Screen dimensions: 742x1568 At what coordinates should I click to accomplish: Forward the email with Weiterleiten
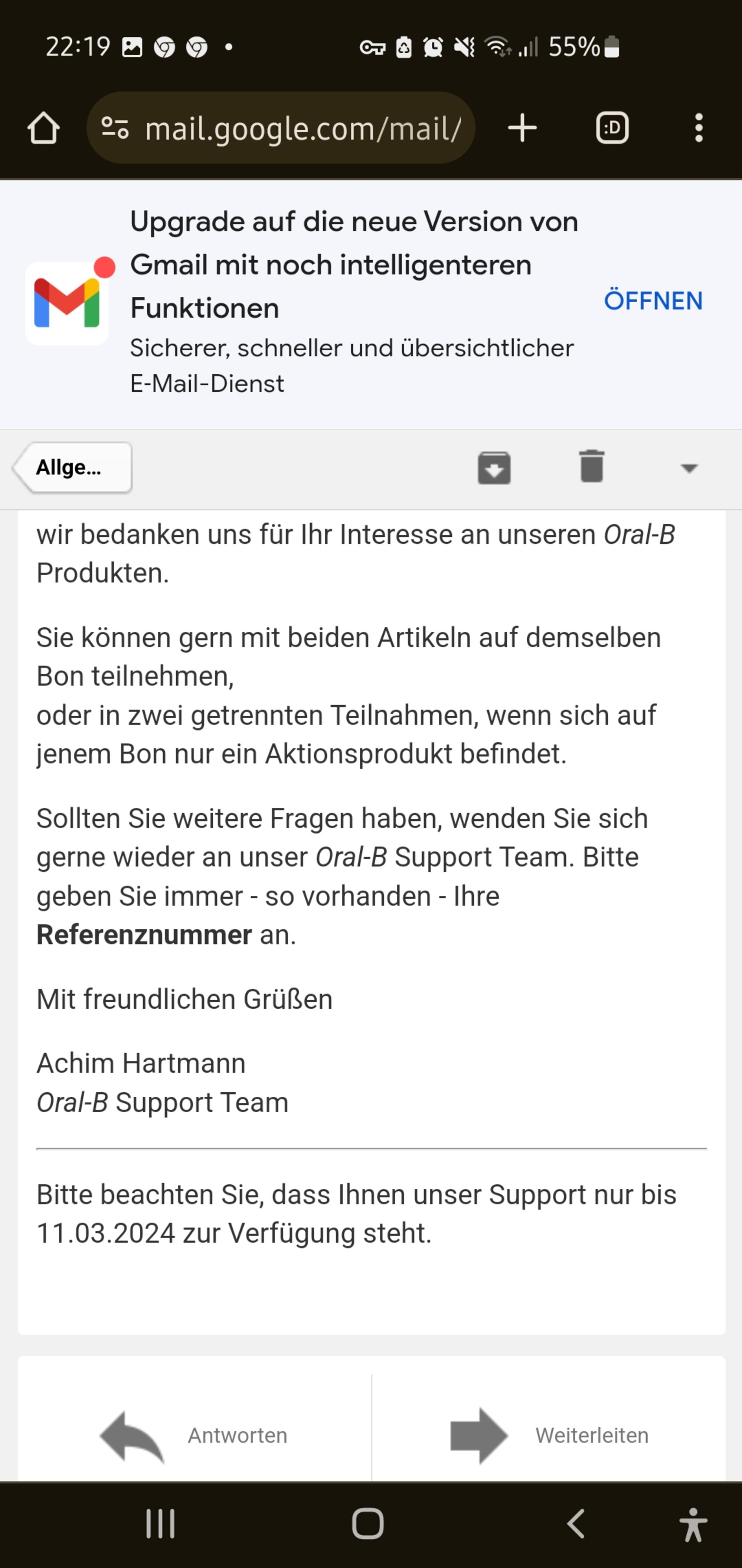pyautogui.click(x=549, y=1435)
